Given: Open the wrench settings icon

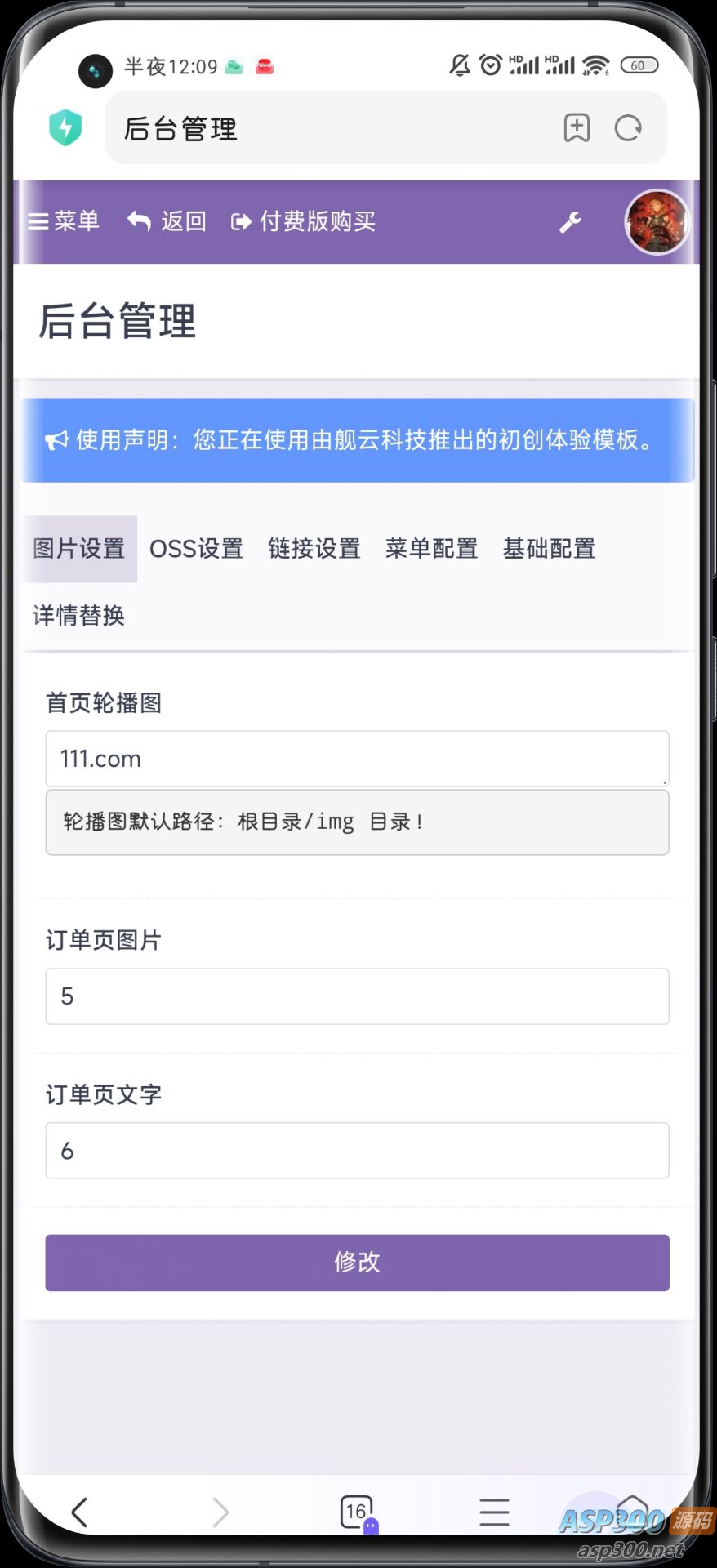Looking at the screenshot, I should click(570, 222).
